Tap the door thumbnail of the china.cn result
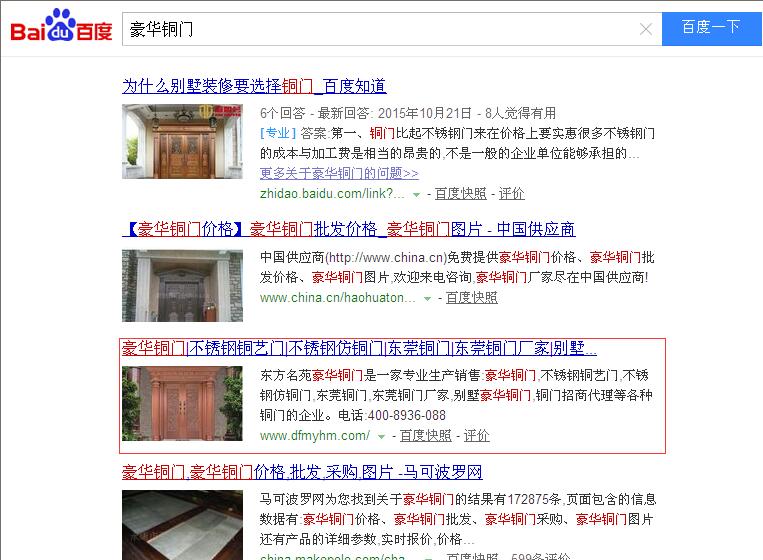 181,285
